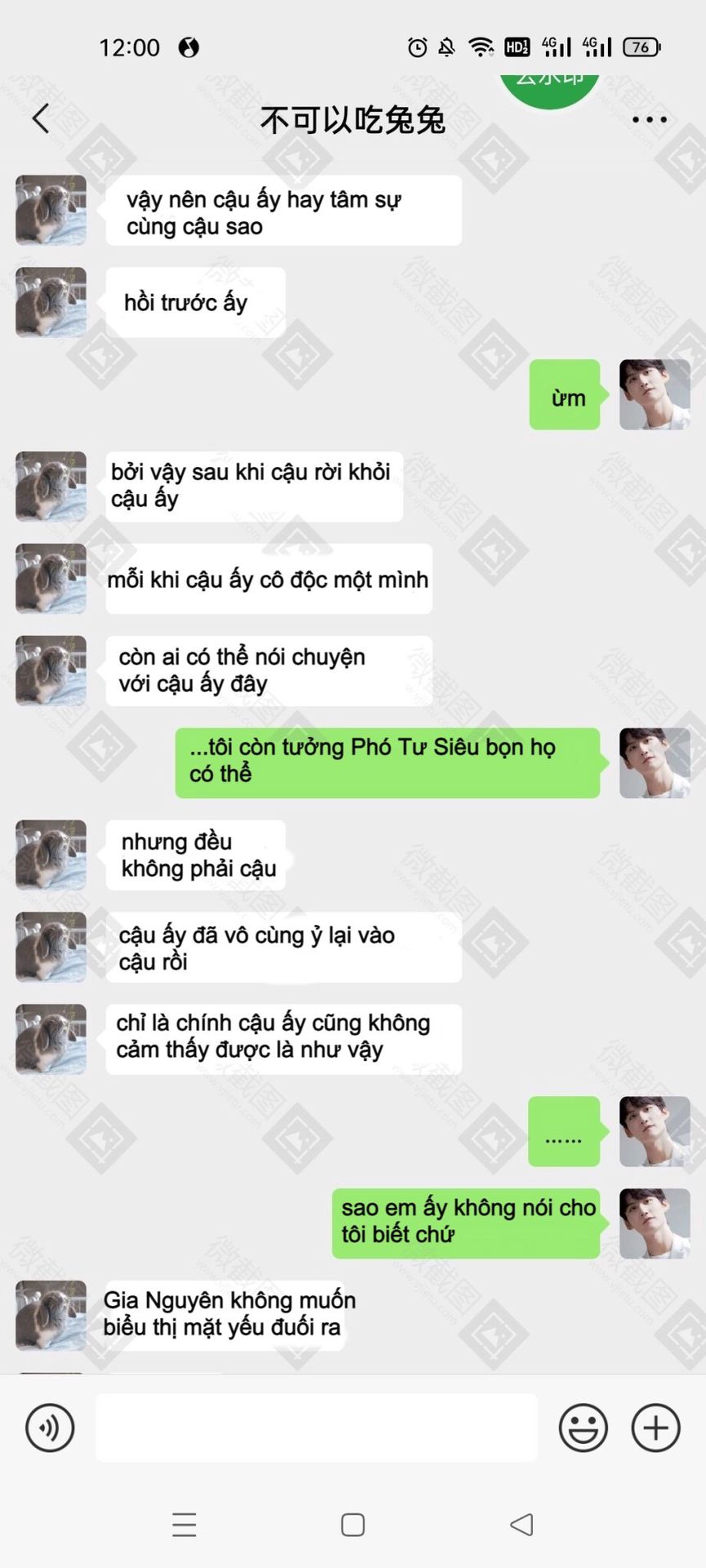Focus the message text field
Image resolution: width=706 pixels, height=1568 pixels.
click(316, 1428)
